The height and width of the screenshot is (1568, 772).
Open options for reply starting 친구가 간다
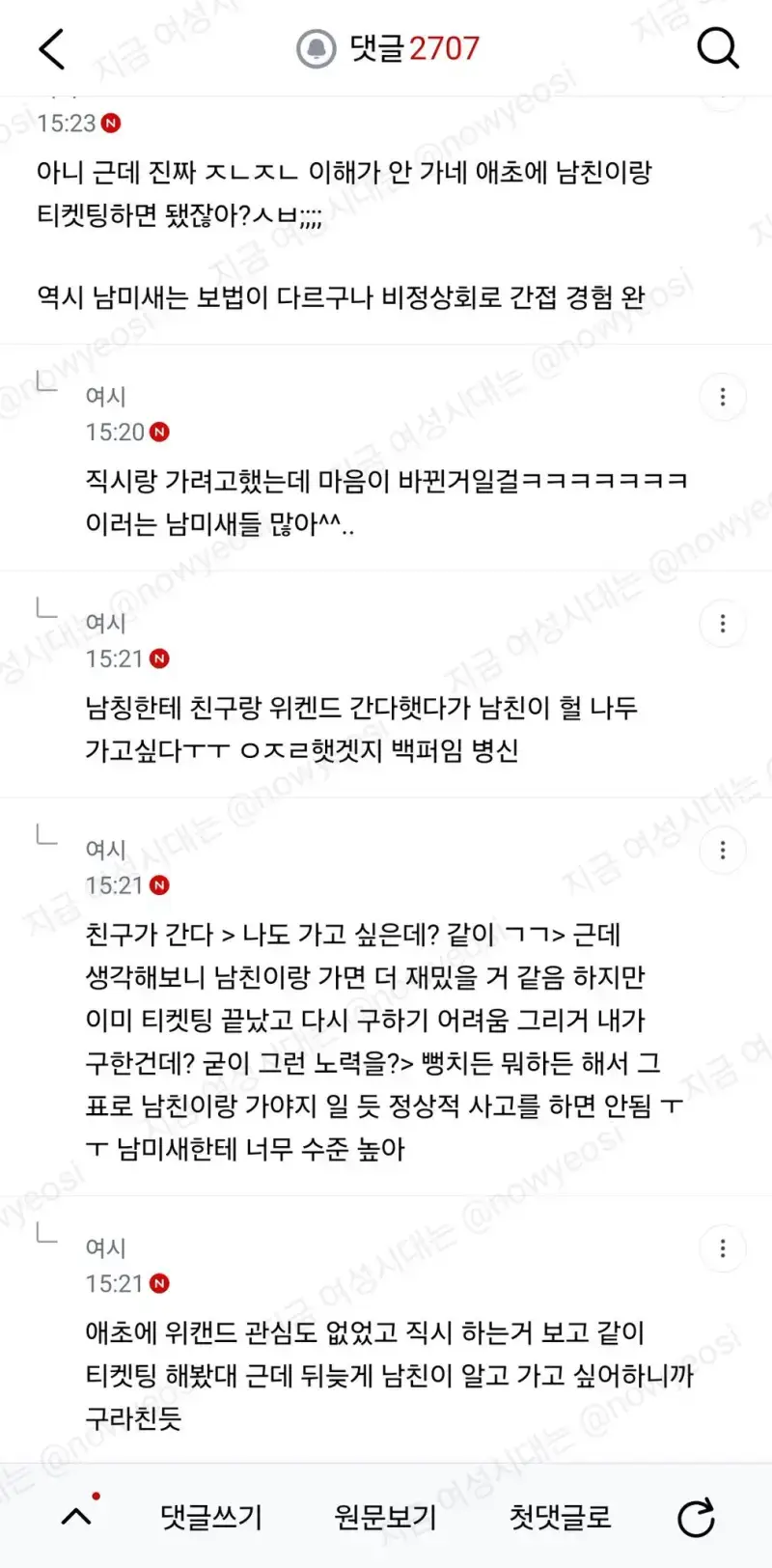click(723, 851)
